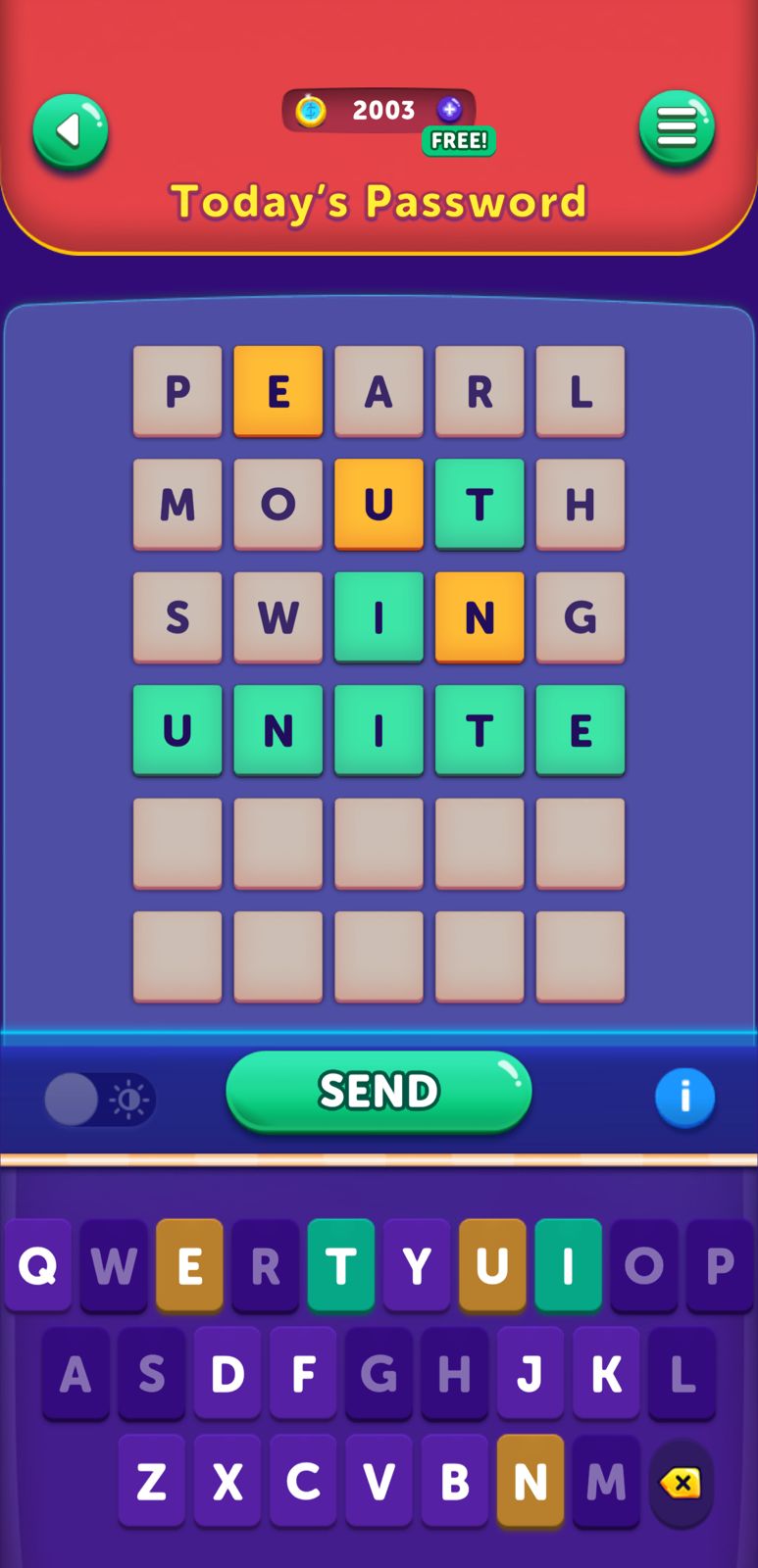This screenshot has width=758, height=1568.
Task: Select the letter J key
Action: point(531,1374)
